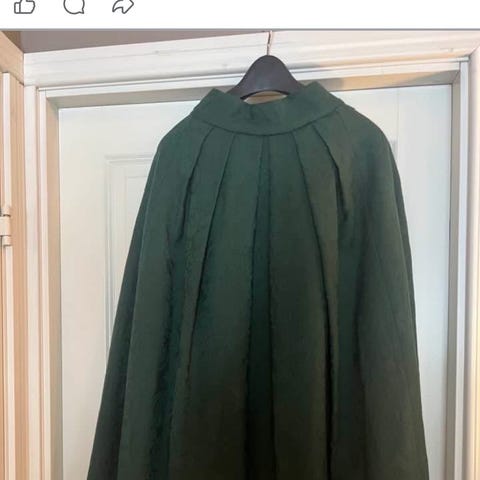This screenshot has width=480, height=480.
Task: Open the green cape photo
Action: coord(240,255)
